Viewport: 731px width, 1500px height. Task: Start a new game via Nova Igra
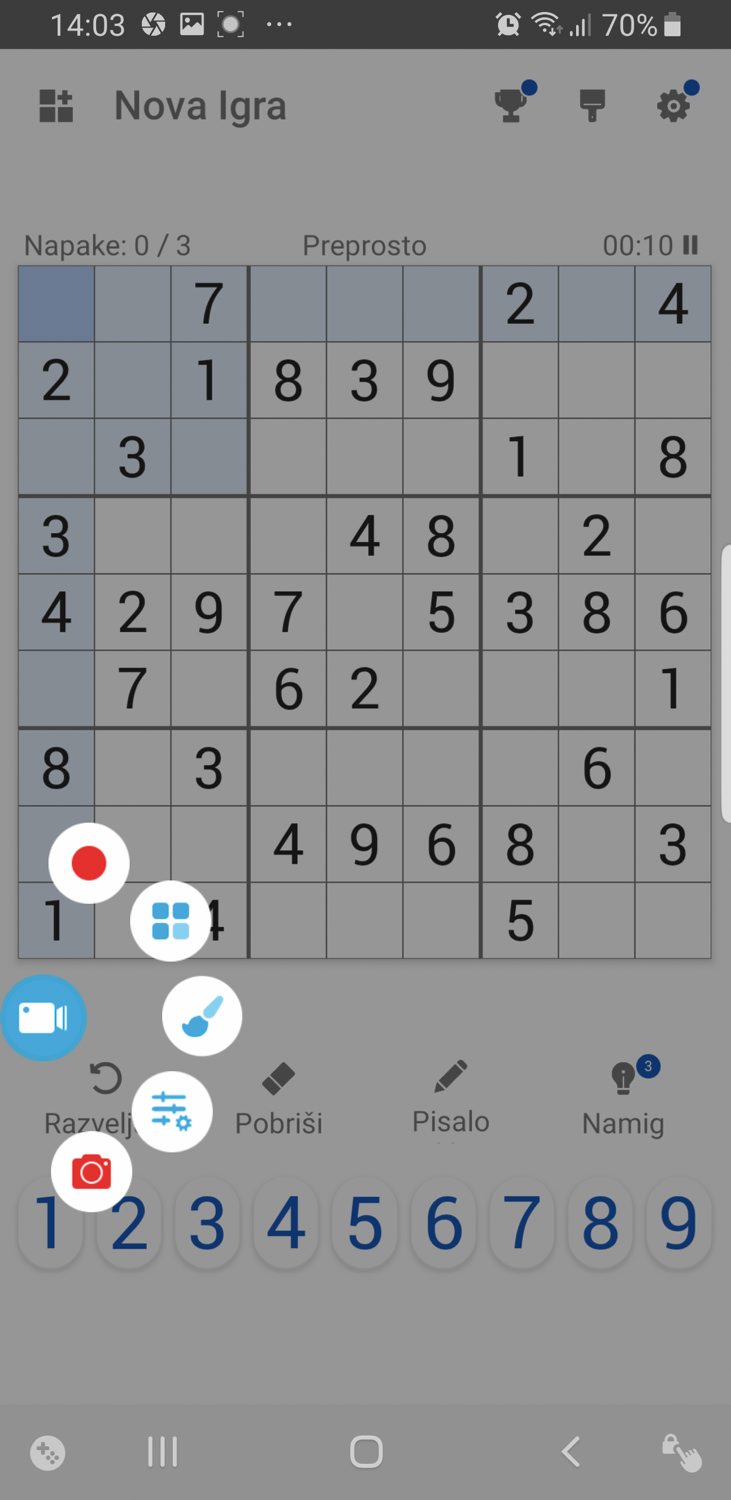200,105
